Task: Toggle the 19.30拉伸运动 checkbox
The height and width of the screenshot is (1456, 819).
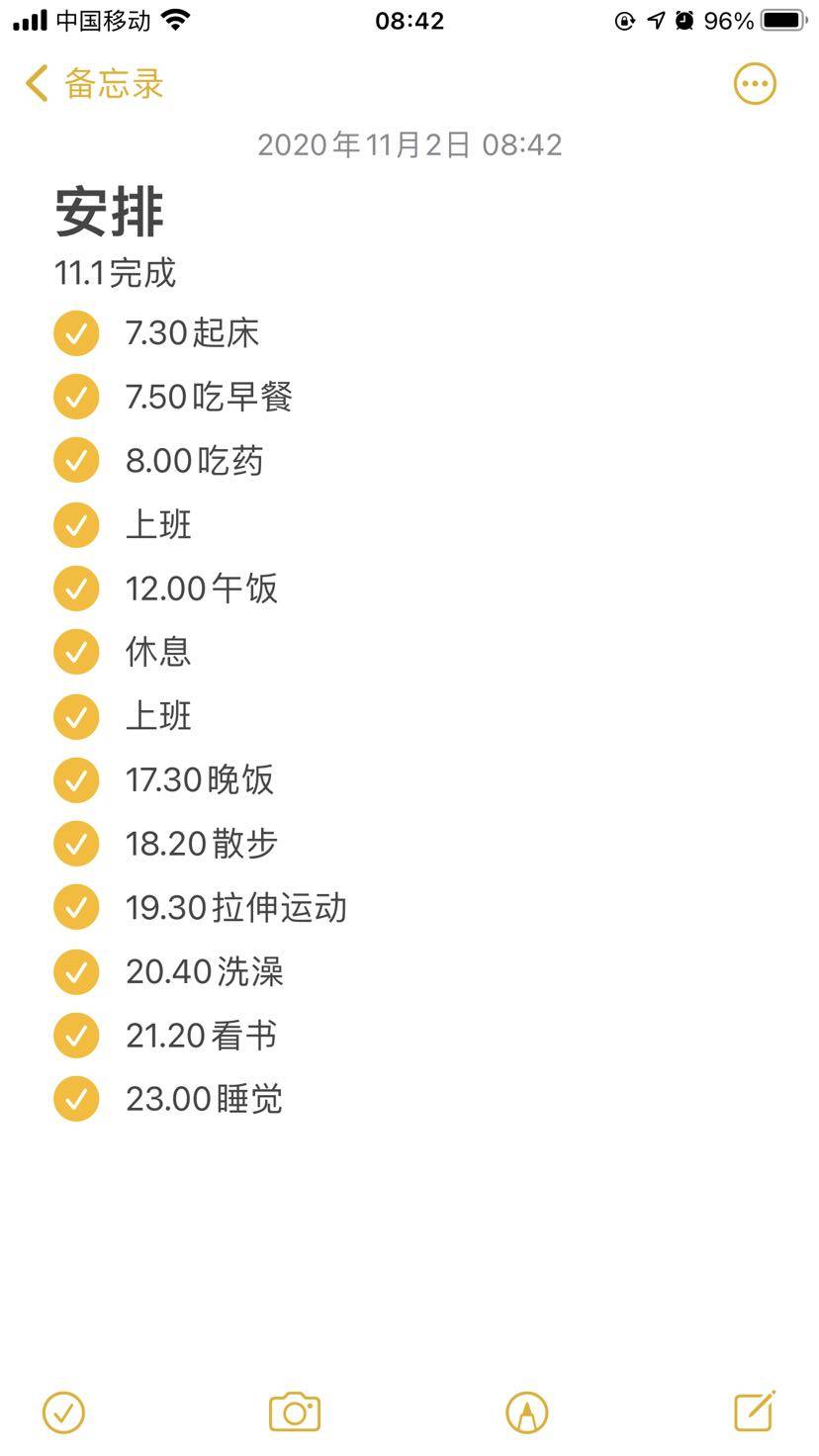Action: coord(76,908)
